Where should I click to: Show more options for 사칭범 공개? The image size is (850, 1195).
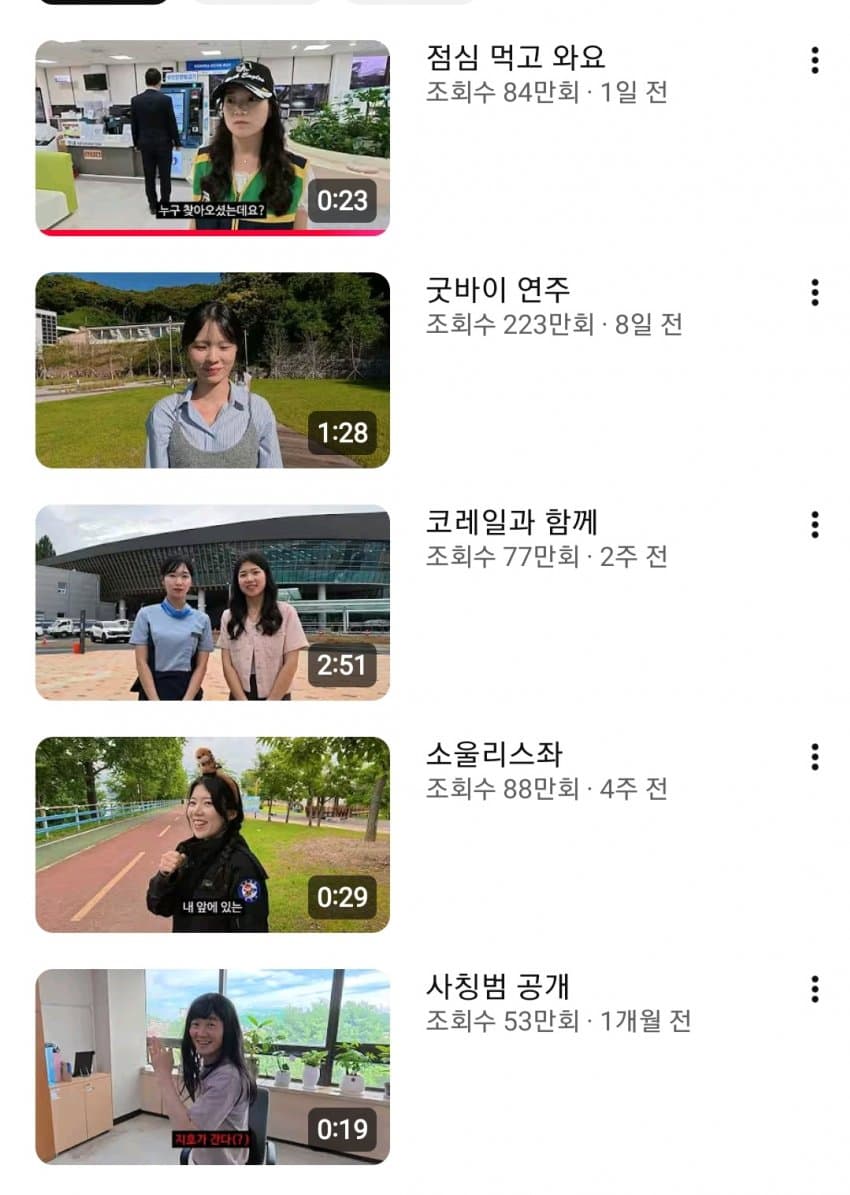coord(815,989)
